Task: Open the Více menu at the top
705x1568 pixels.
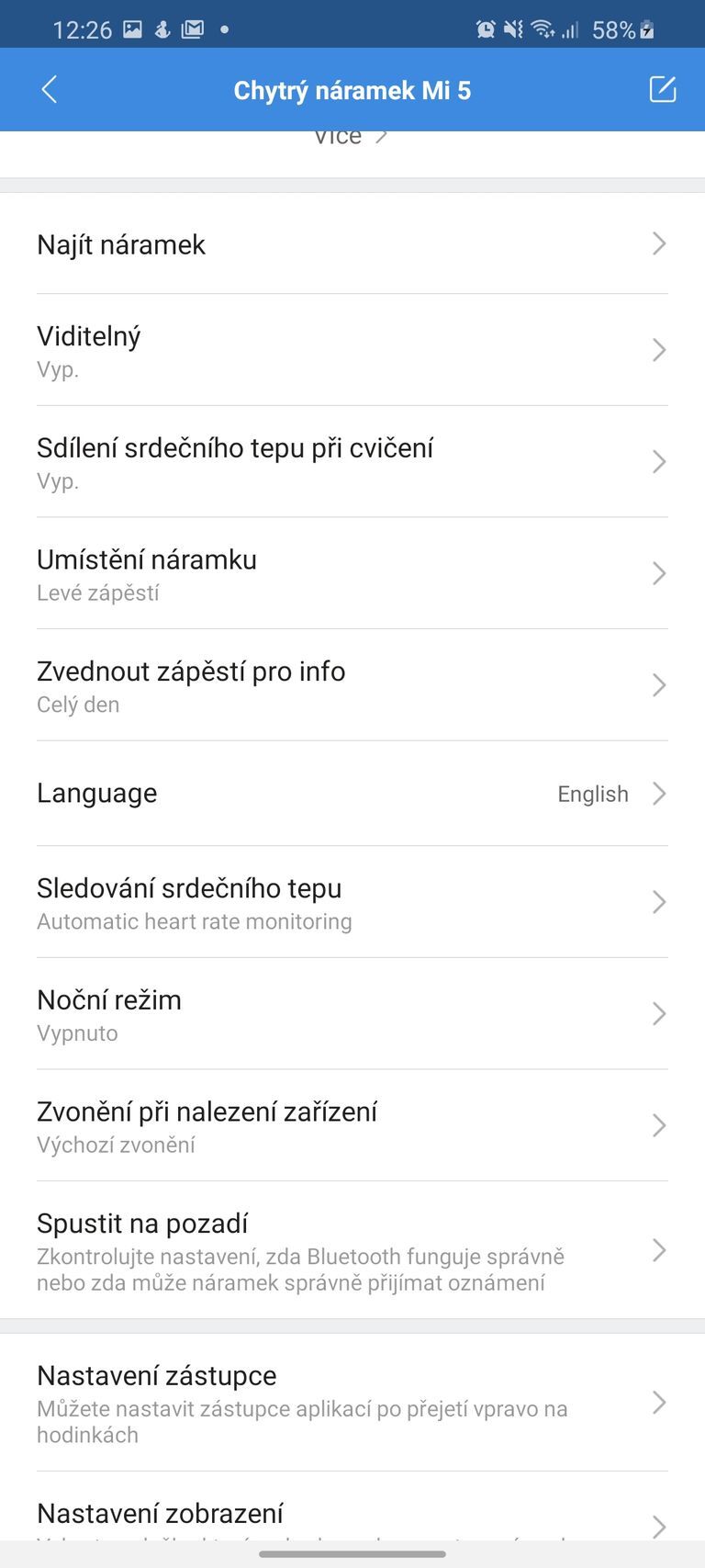Action: (352, 138)
